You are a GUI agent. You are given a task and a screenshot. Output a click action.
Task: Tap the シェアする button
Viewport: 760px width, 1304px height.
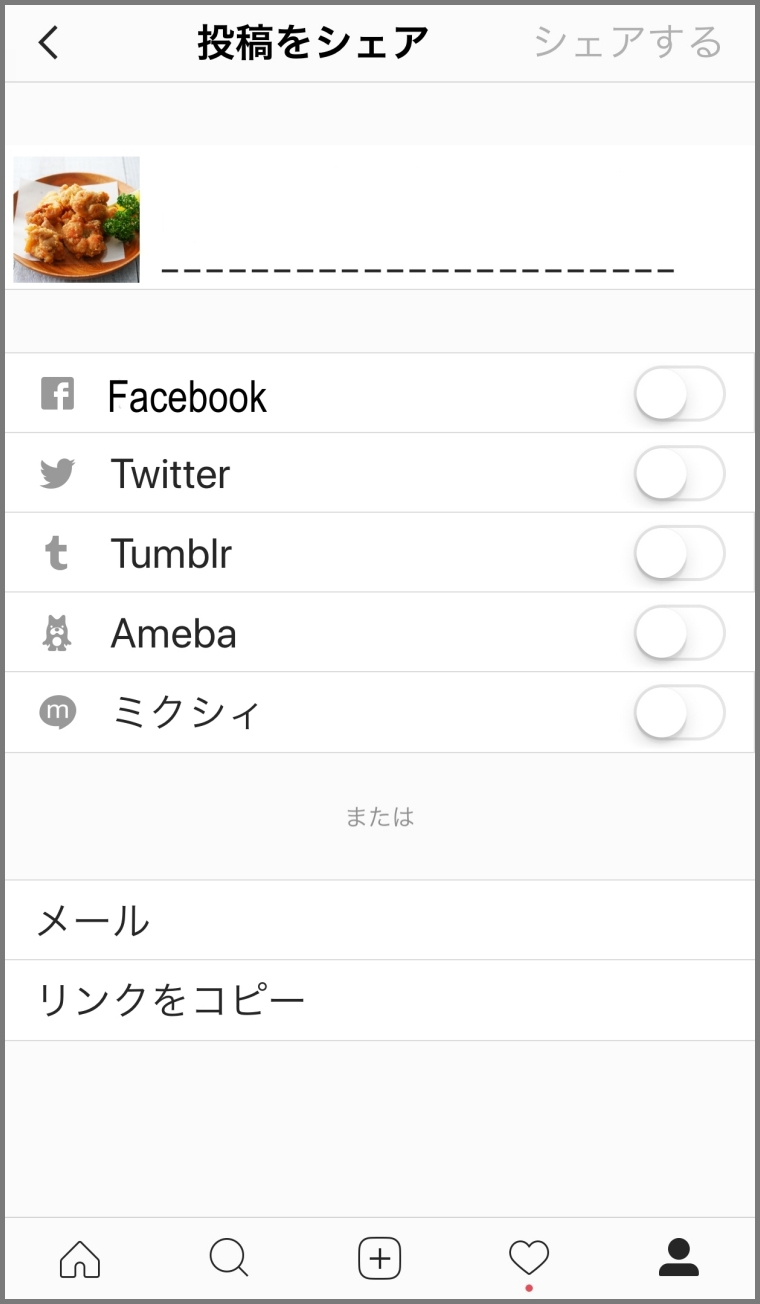tap(627, 42)
